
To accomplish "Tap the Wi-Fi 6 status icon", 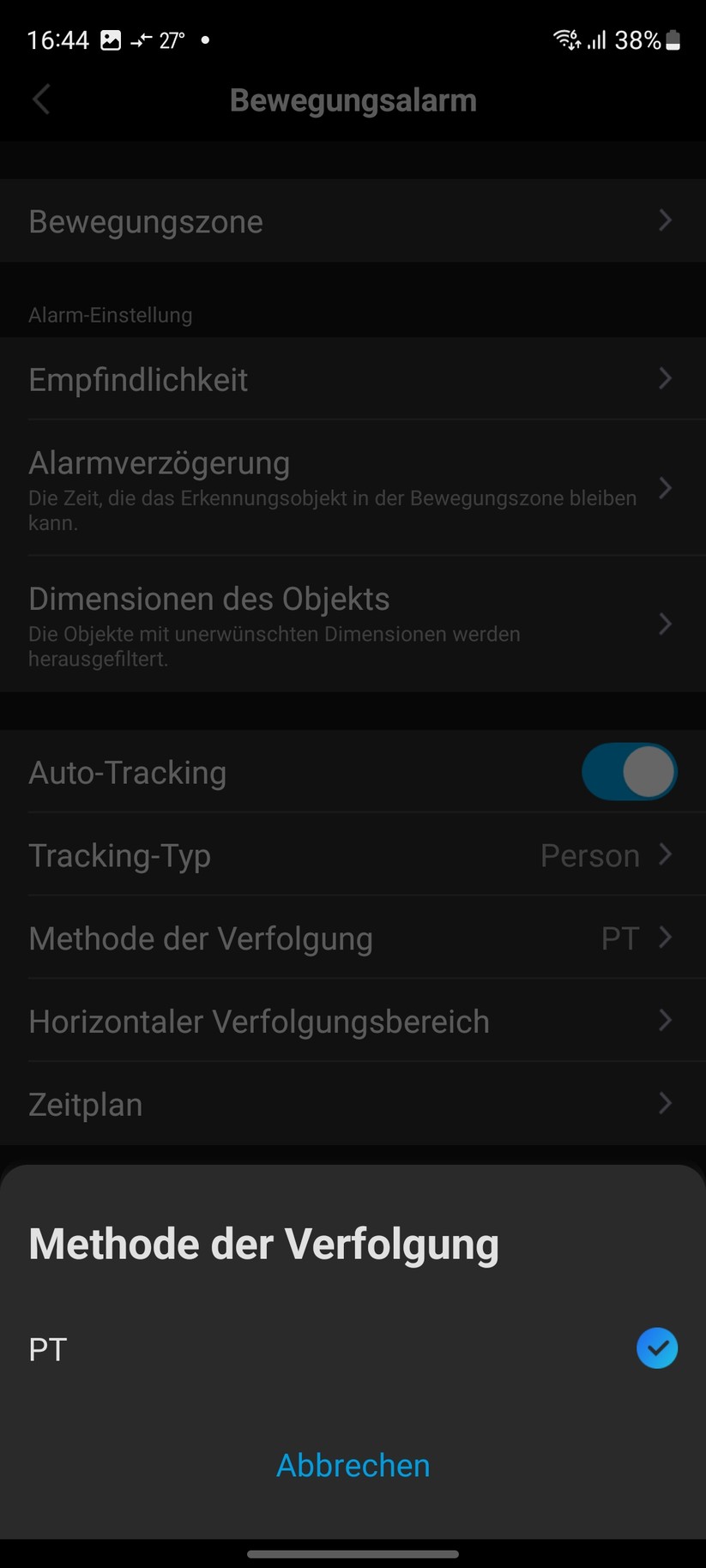I will pos(566,39).
